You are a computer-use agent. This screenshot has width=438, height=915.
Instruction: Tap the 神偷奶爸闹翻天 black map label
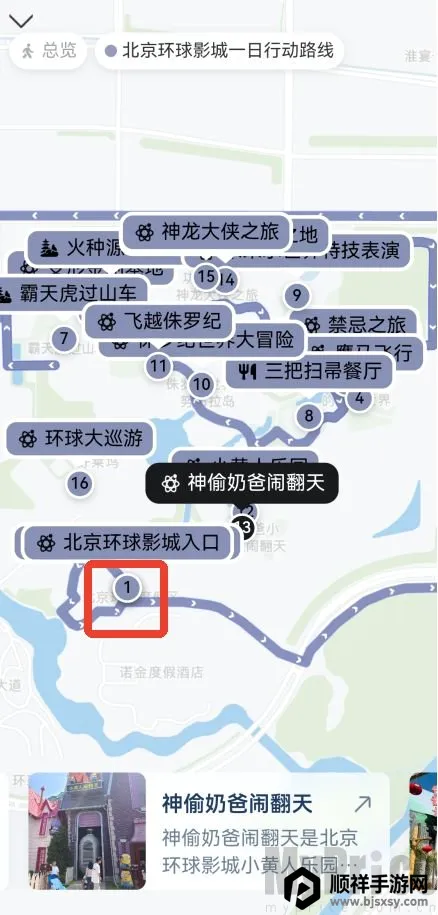[x=241, y=483]
